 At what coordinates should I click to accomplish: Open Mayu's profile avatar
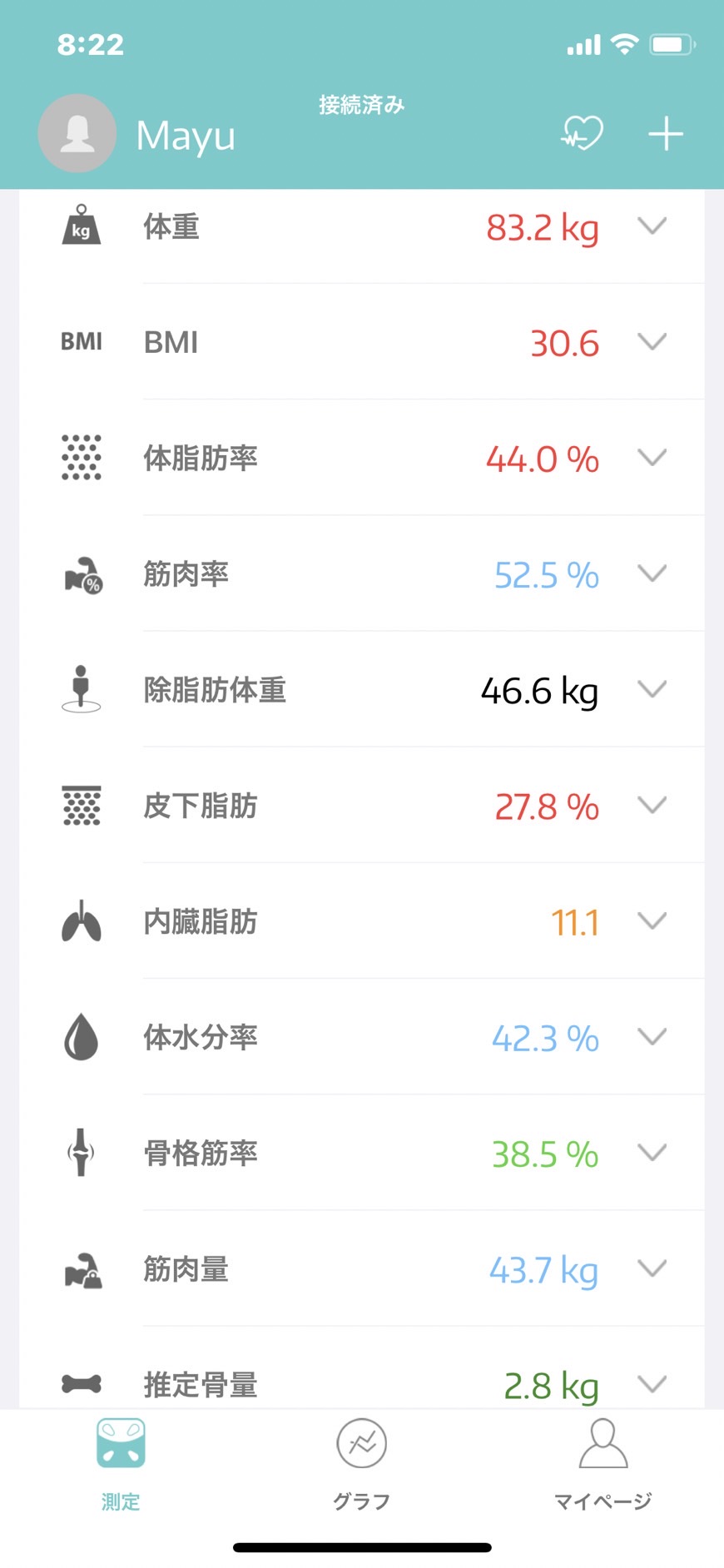click(77, 133)
